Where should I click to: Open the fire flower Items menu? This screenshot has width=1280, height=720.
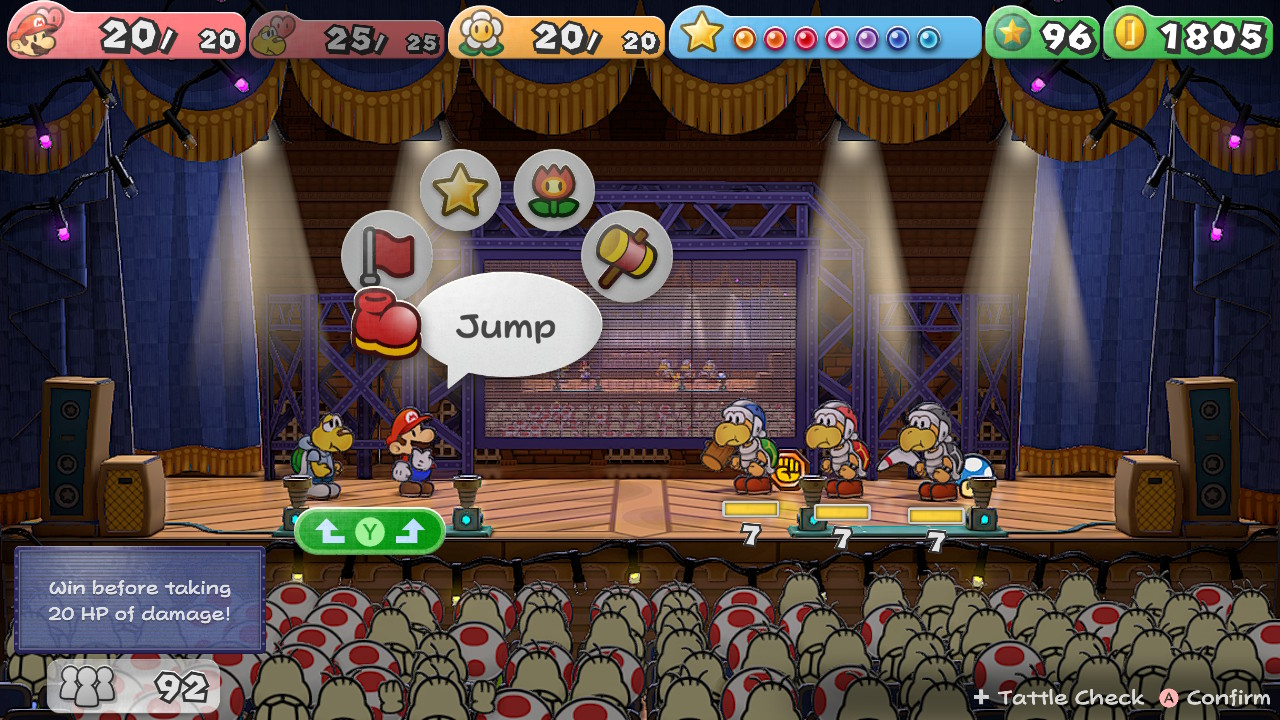[554, 190]
